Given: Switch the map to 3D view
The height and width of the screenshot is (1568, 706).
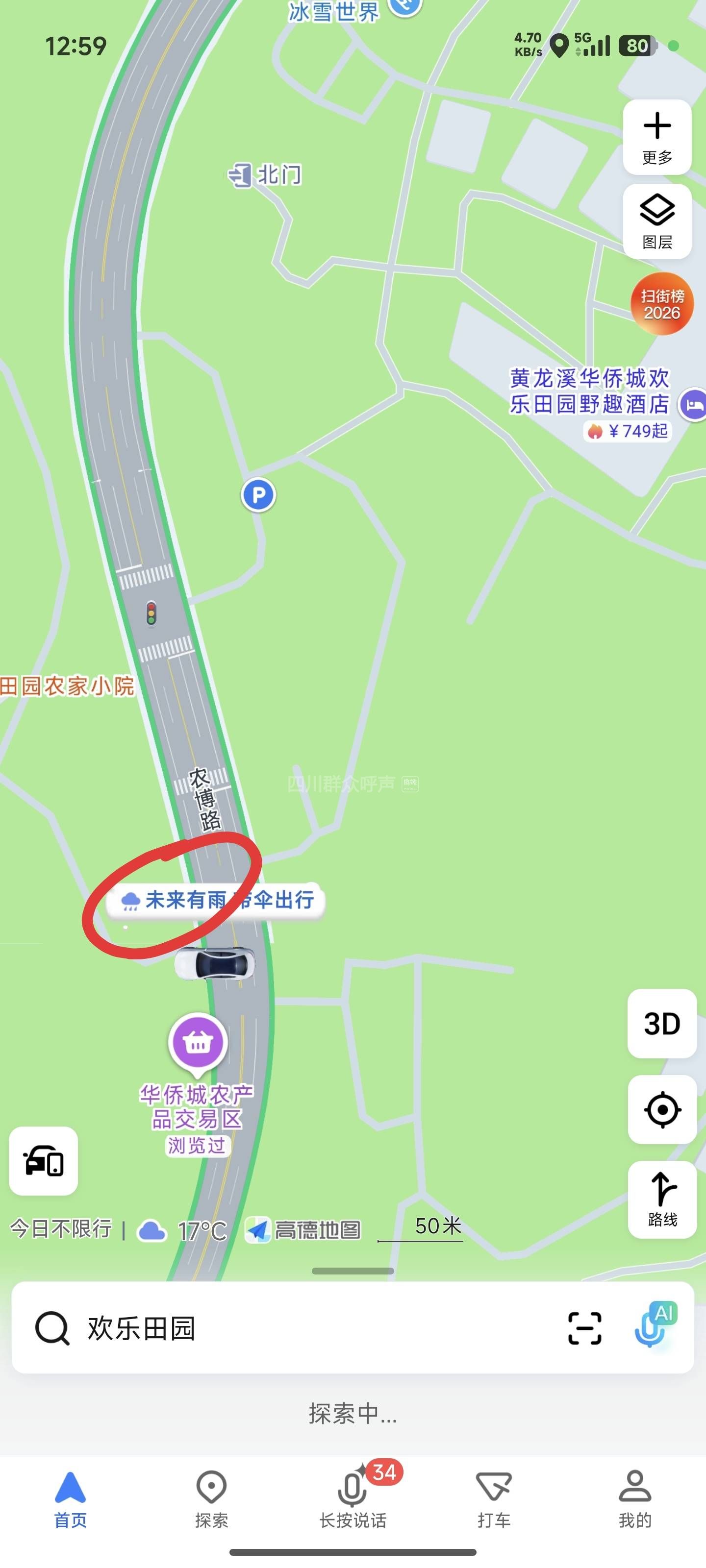Looking at the screenshot, I should (x=661, y=1023).
